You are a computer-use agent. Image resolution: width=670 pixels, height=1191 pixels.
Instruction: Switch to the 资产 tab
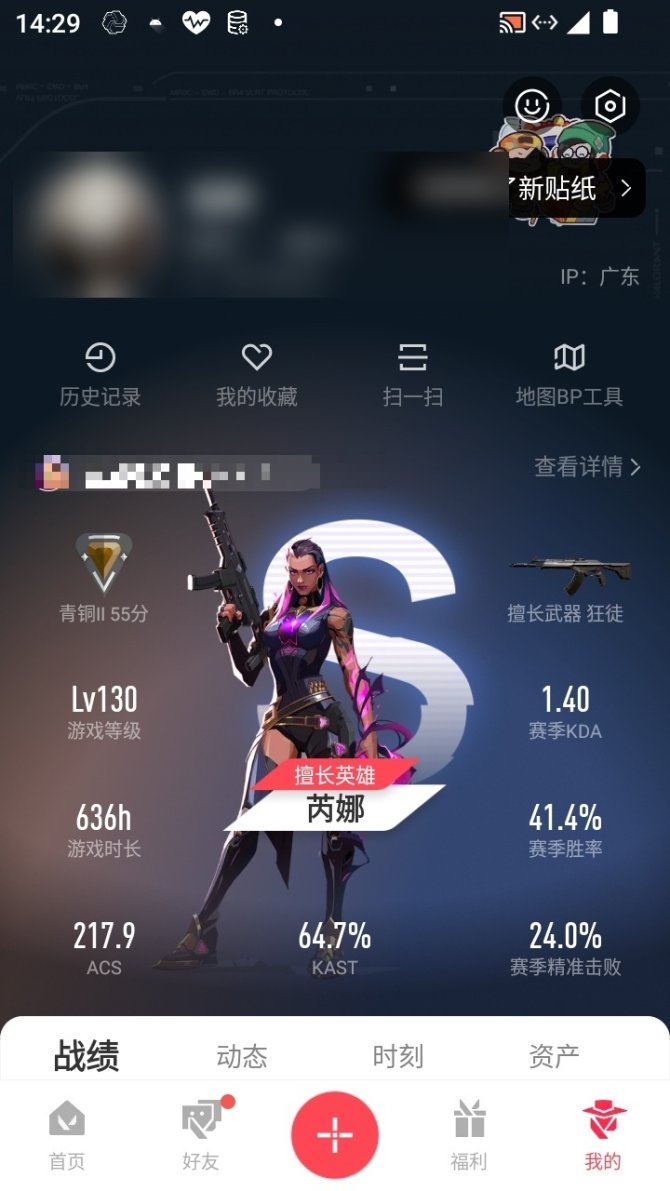pyautogui.click(x=554, y=1056)
